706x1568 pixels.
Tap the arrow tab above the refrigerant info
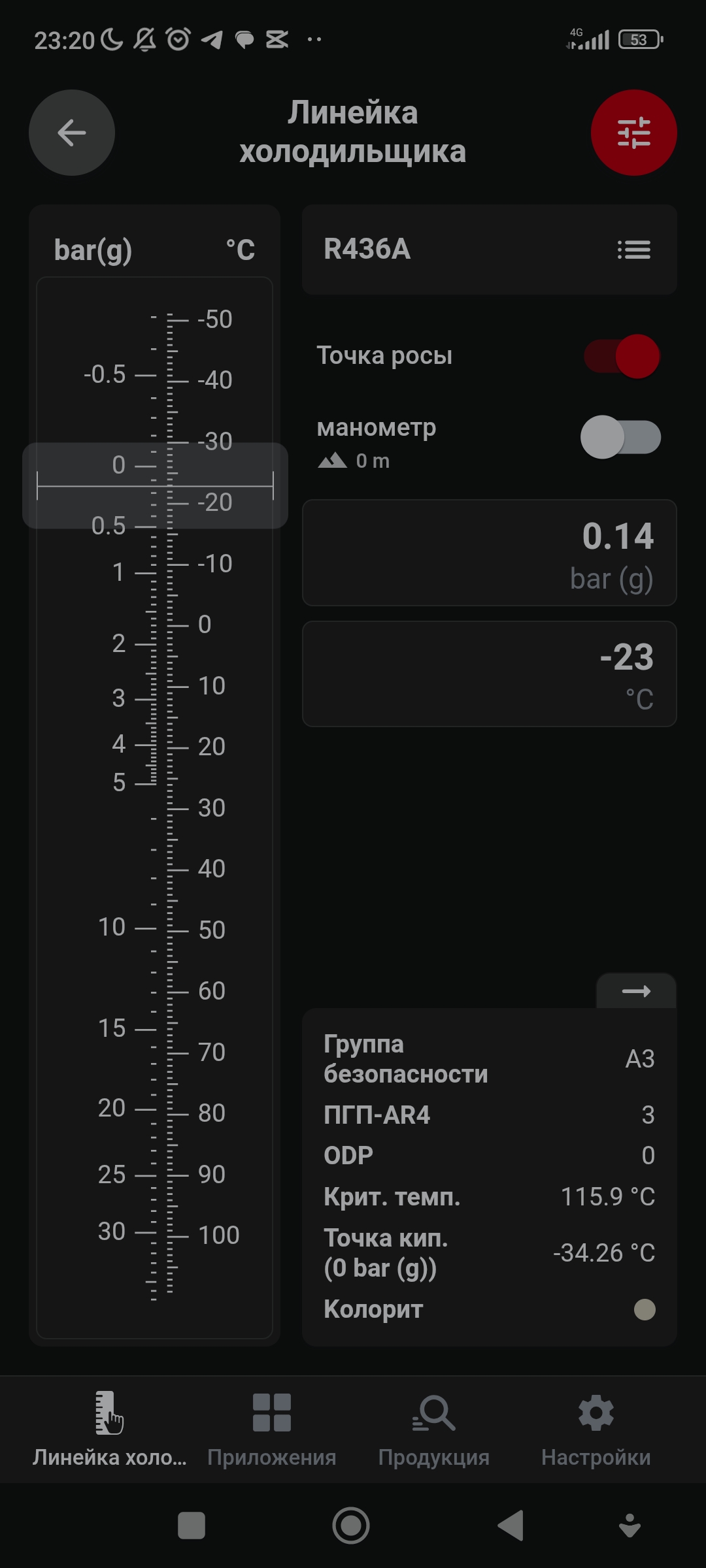pos(636,991)
